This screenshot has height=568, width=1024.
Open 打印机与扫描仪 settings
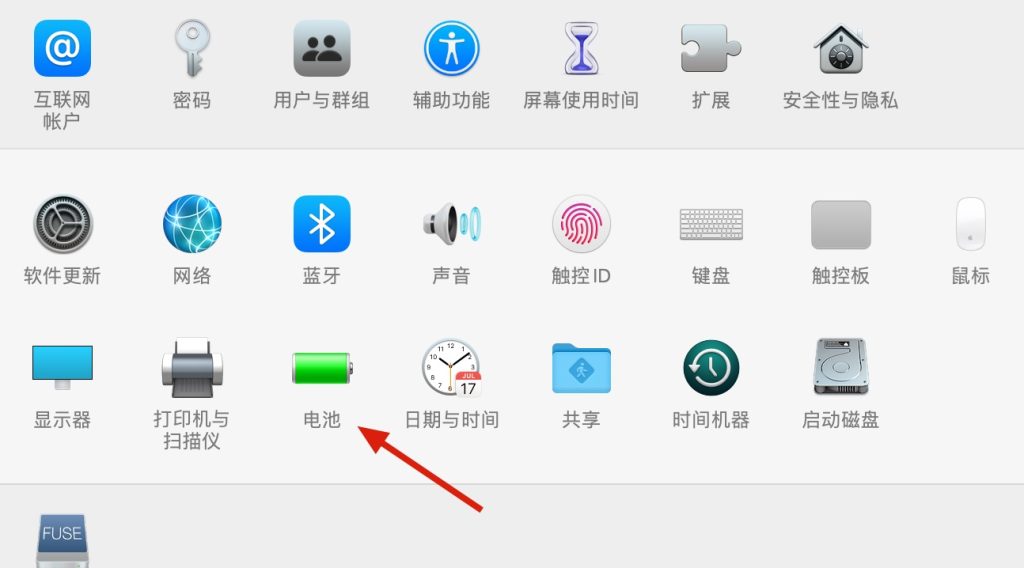pyautogui.click(x=191, y=368)
